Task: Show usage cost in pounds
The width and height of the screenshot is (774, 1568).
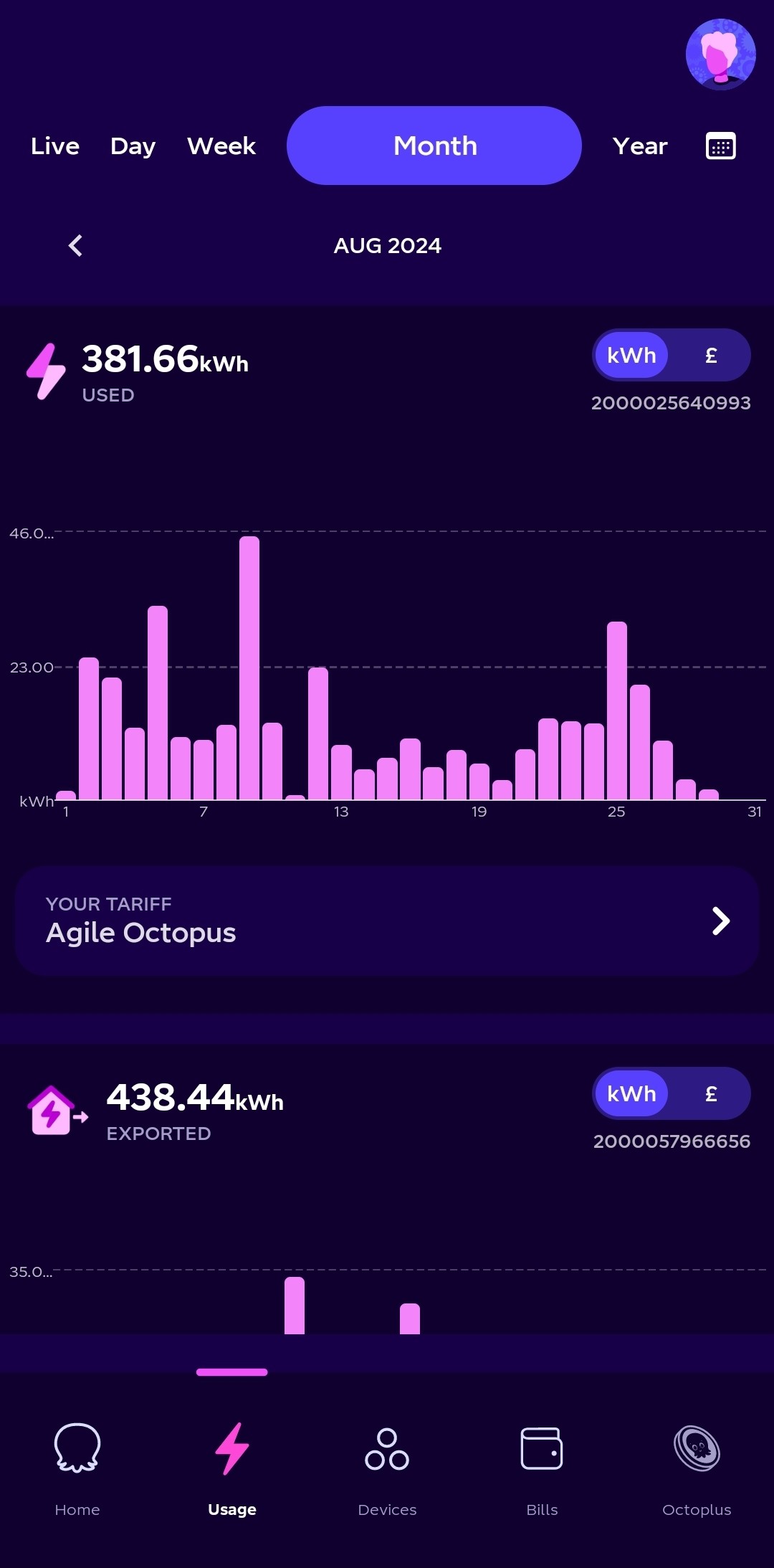Action: click(x=711, y=355)
